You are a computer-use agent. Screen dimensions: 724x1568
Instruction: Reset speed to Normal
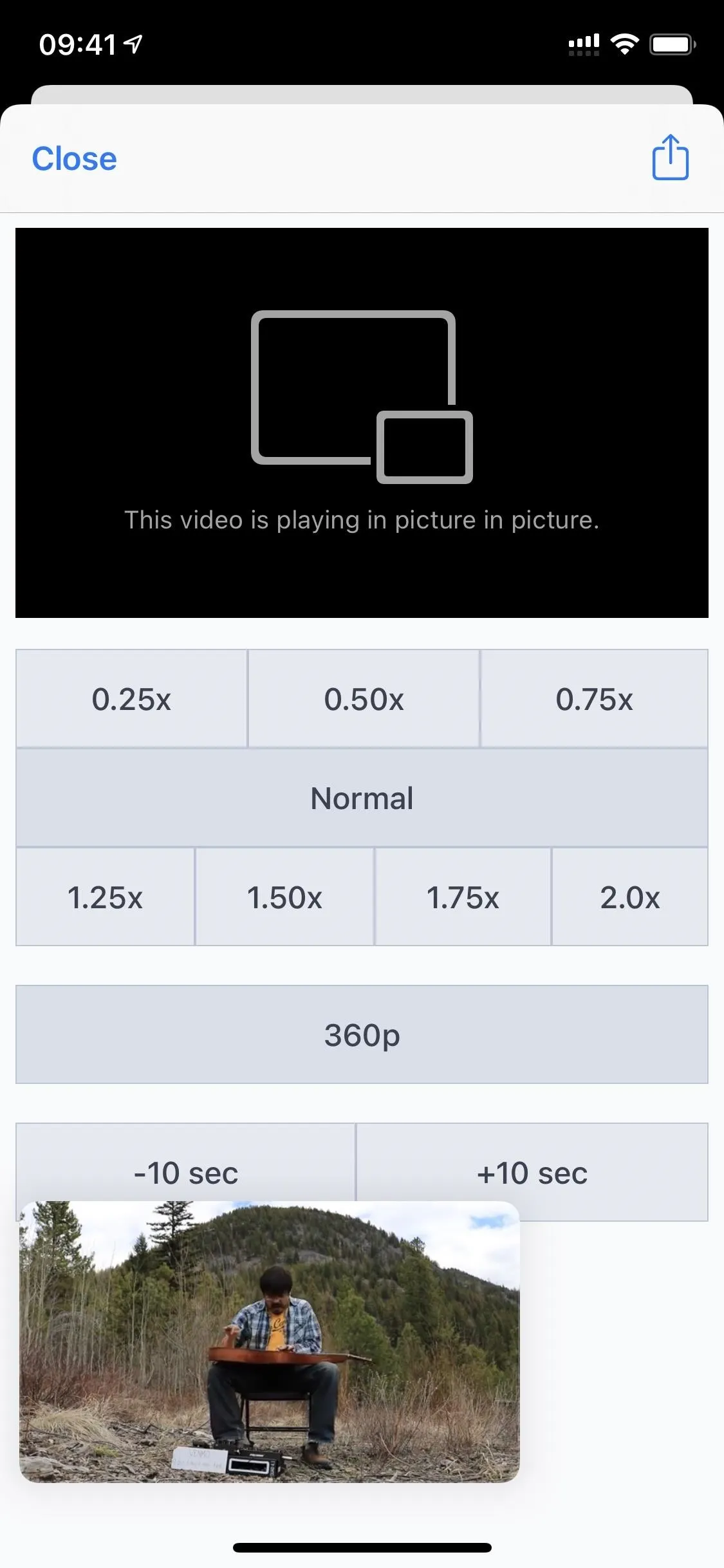coord(362,798)
